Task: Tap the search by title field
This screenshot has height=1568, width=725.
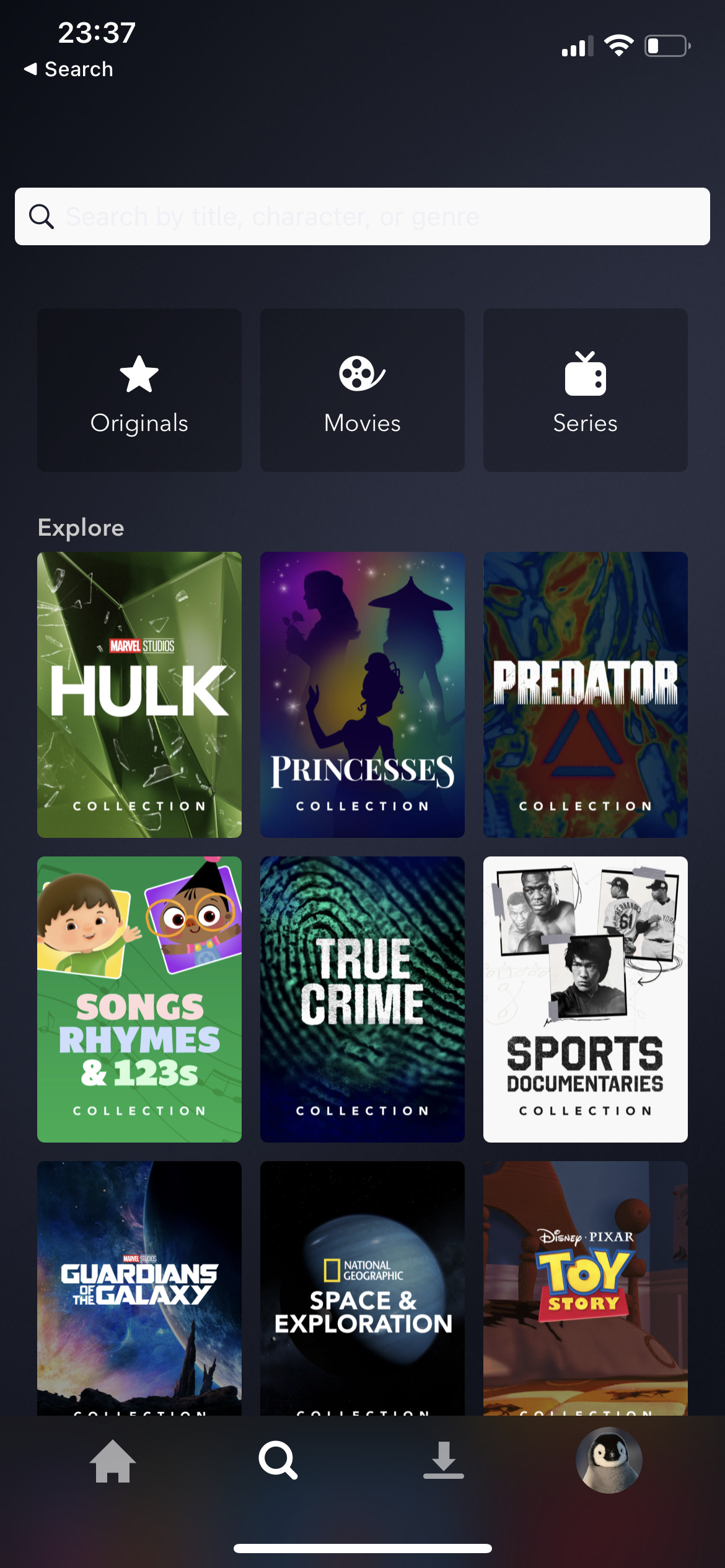Action: (362, 217)
